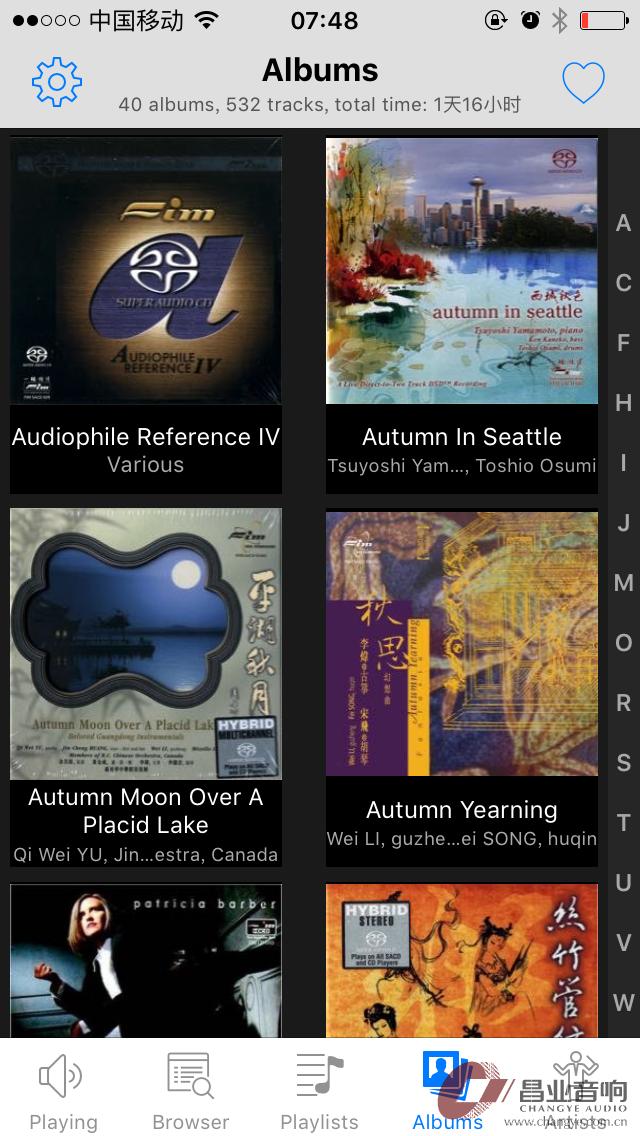Jump to letter C in the index

click(624, 283)
